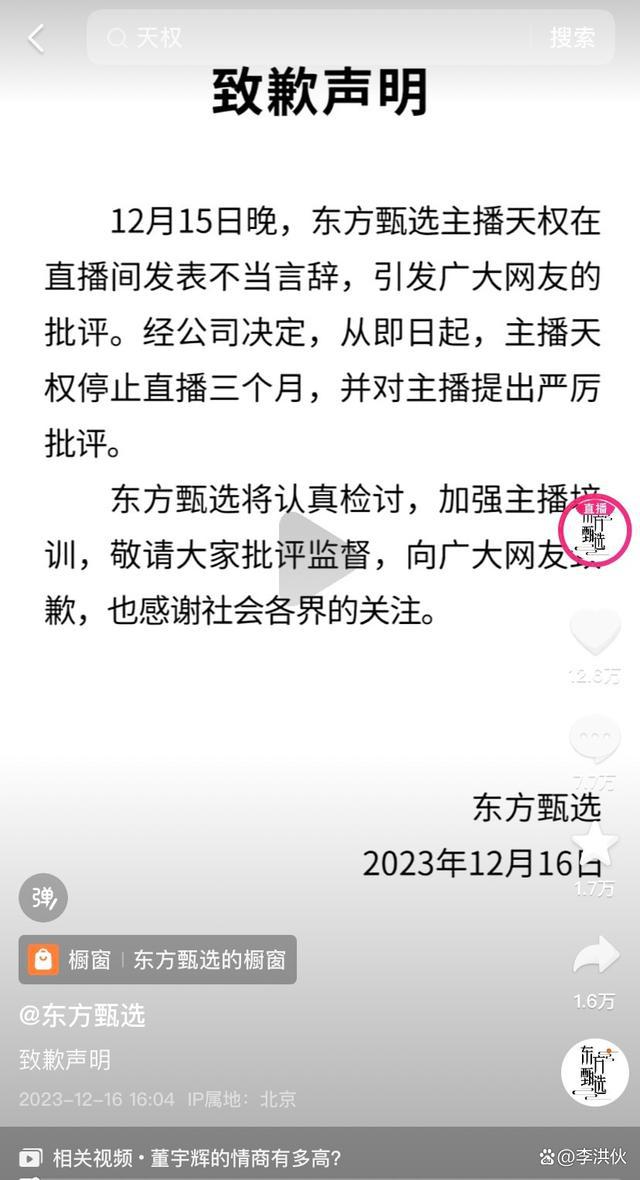
Task: Open the @东方甄选 profile link
Action: coord(82,1016)
